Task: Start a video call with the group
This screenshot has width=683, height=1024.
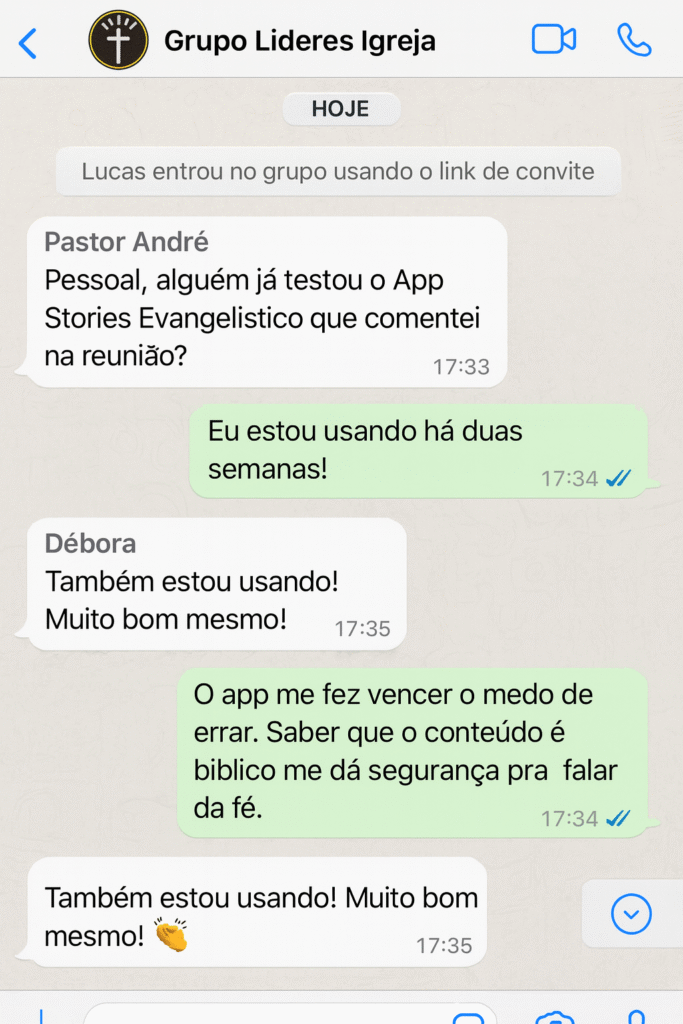Action: [553, 40]
